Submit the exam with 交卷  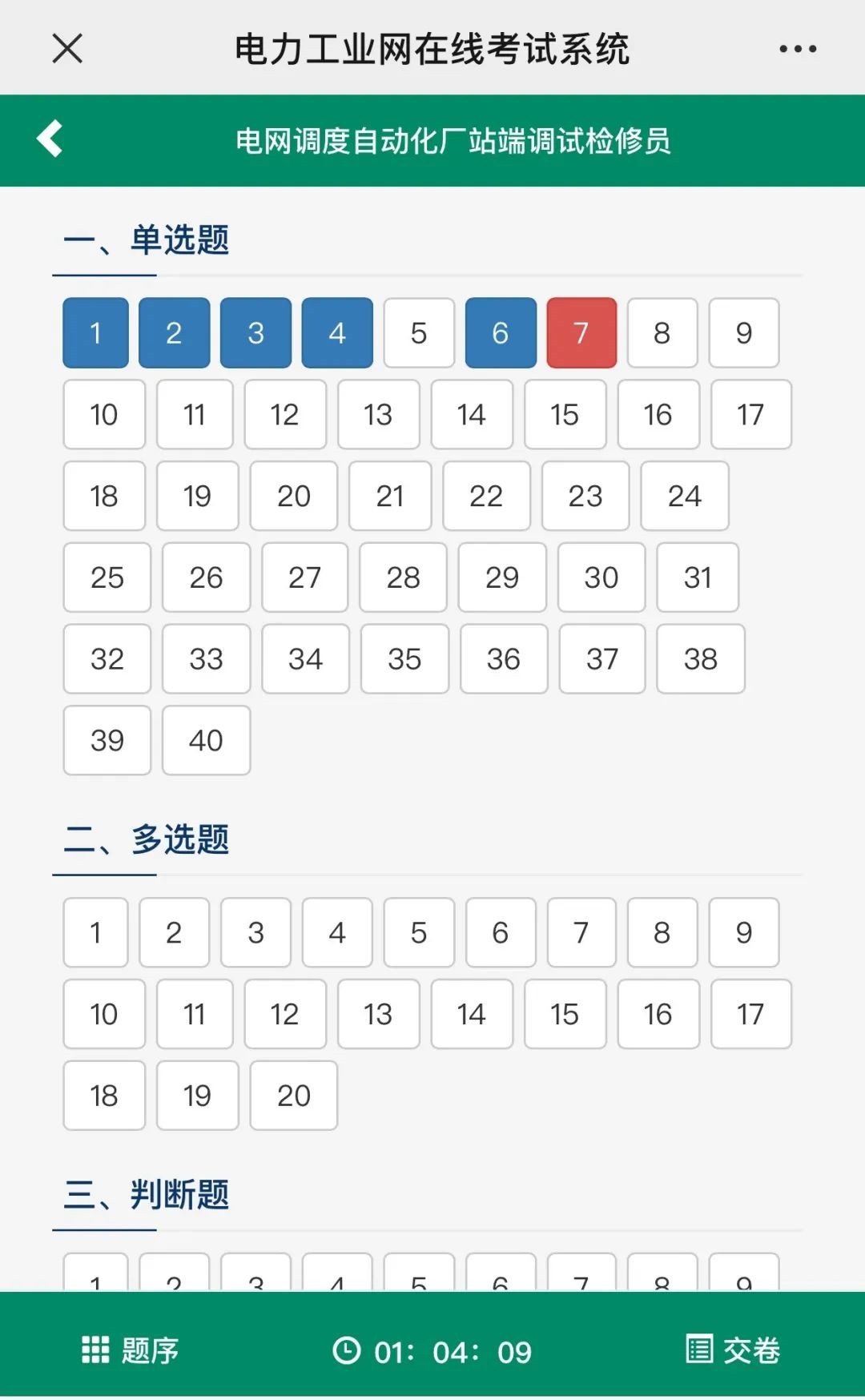click(733, 1350)
